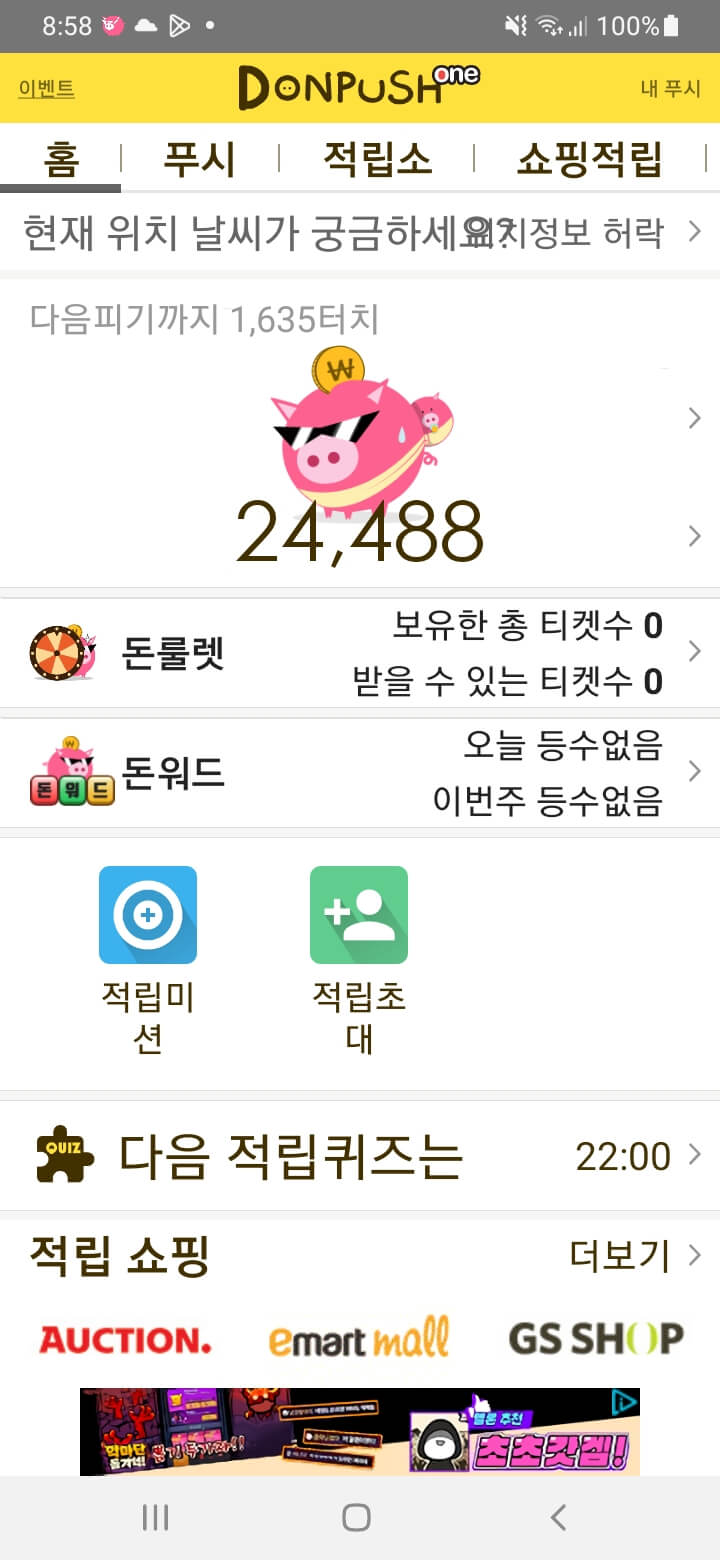This screenshot has width=720, height=1560.
Task: Open the 돈룰렛 row
Action: (x=360, y=654)
